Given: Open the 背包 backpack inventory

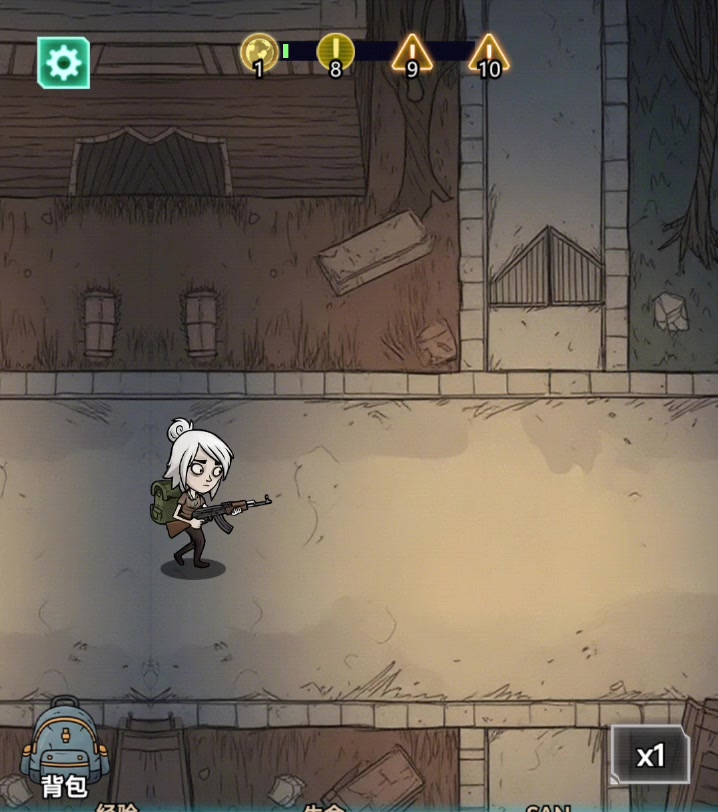Looking at the screenshot, I should pyautogui.click(x=65, y=748).
